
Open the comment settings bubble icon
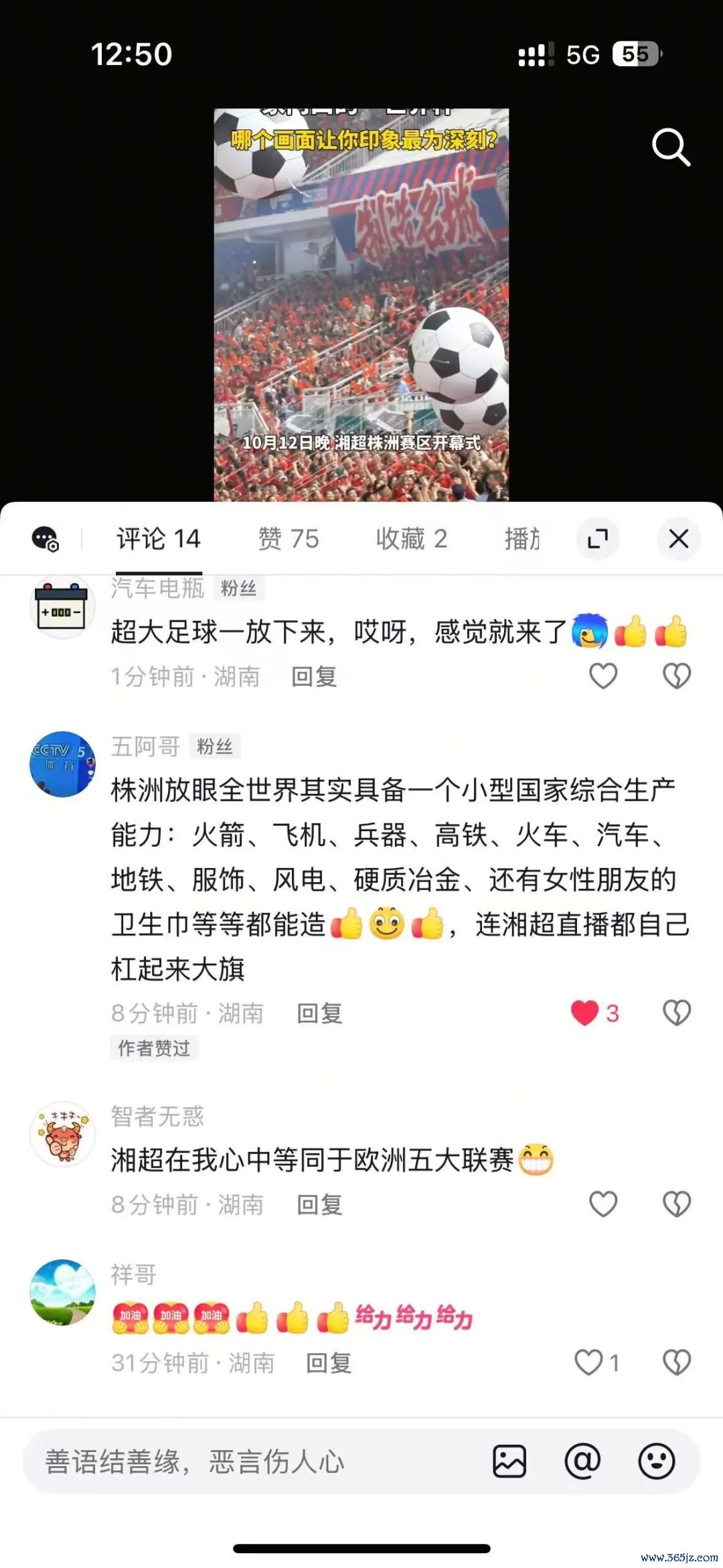click(x=46, y=539)
